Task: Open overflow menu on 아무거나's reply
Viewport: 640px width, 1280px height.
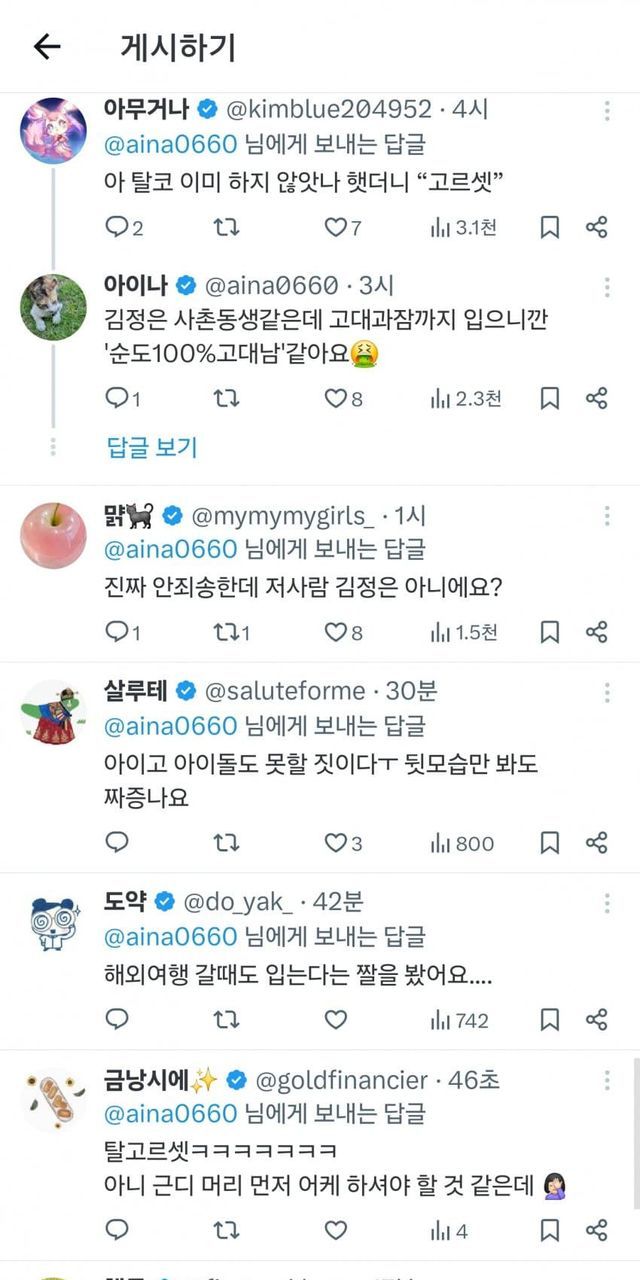Action: tap(606, 110)
